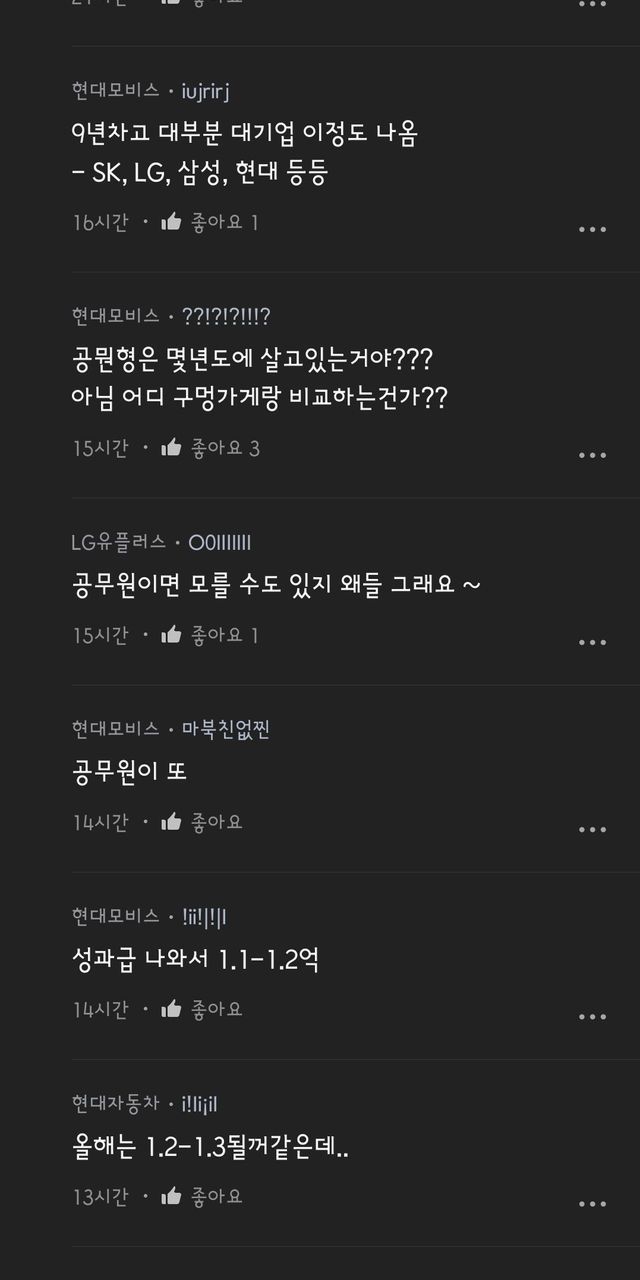640x1280 pixels.
Task: Open more options on 현대자동차 comment
Action: (592, 1203)
